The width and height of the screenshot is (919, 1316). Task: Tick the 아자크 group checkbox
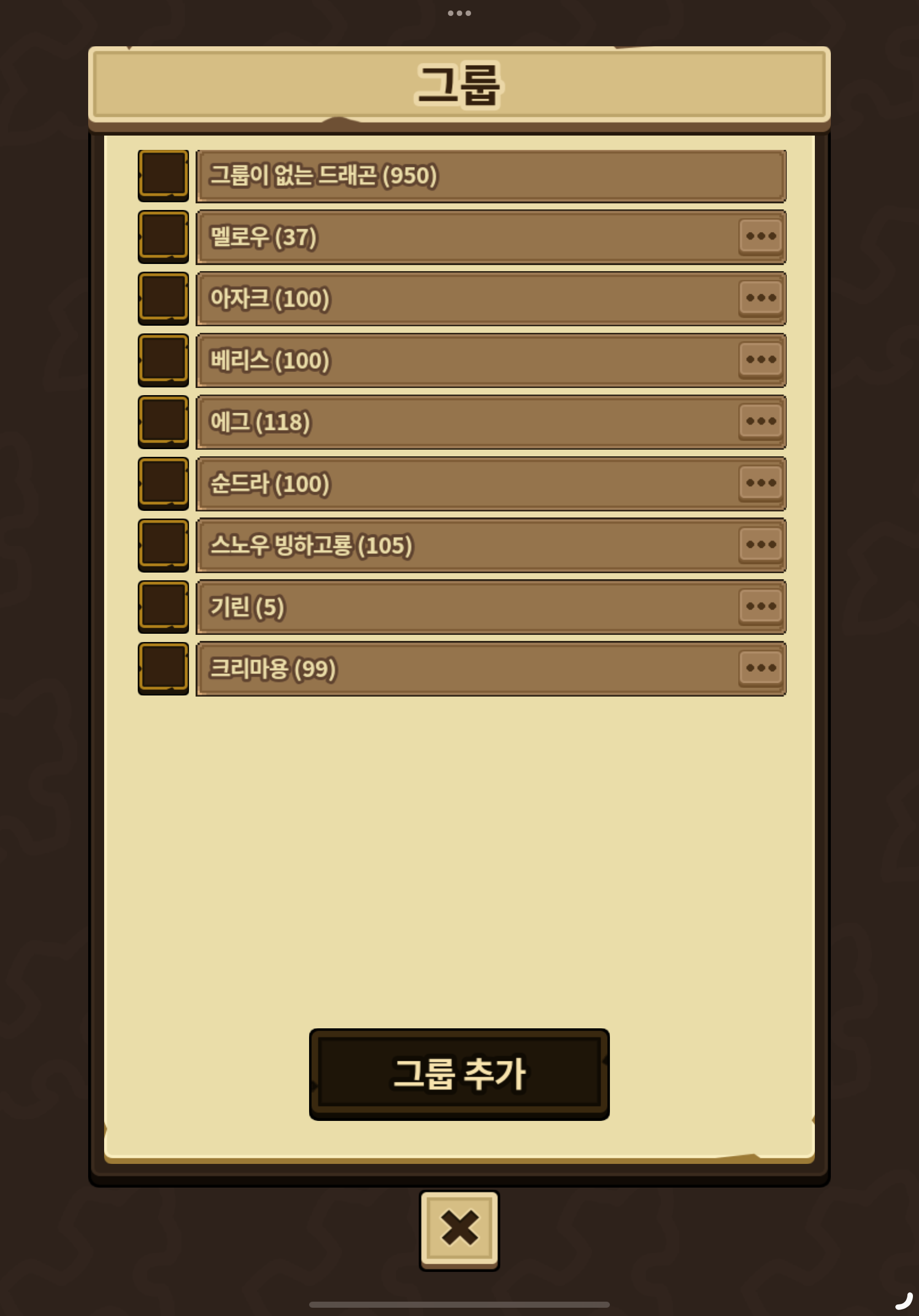click(163, 298)
